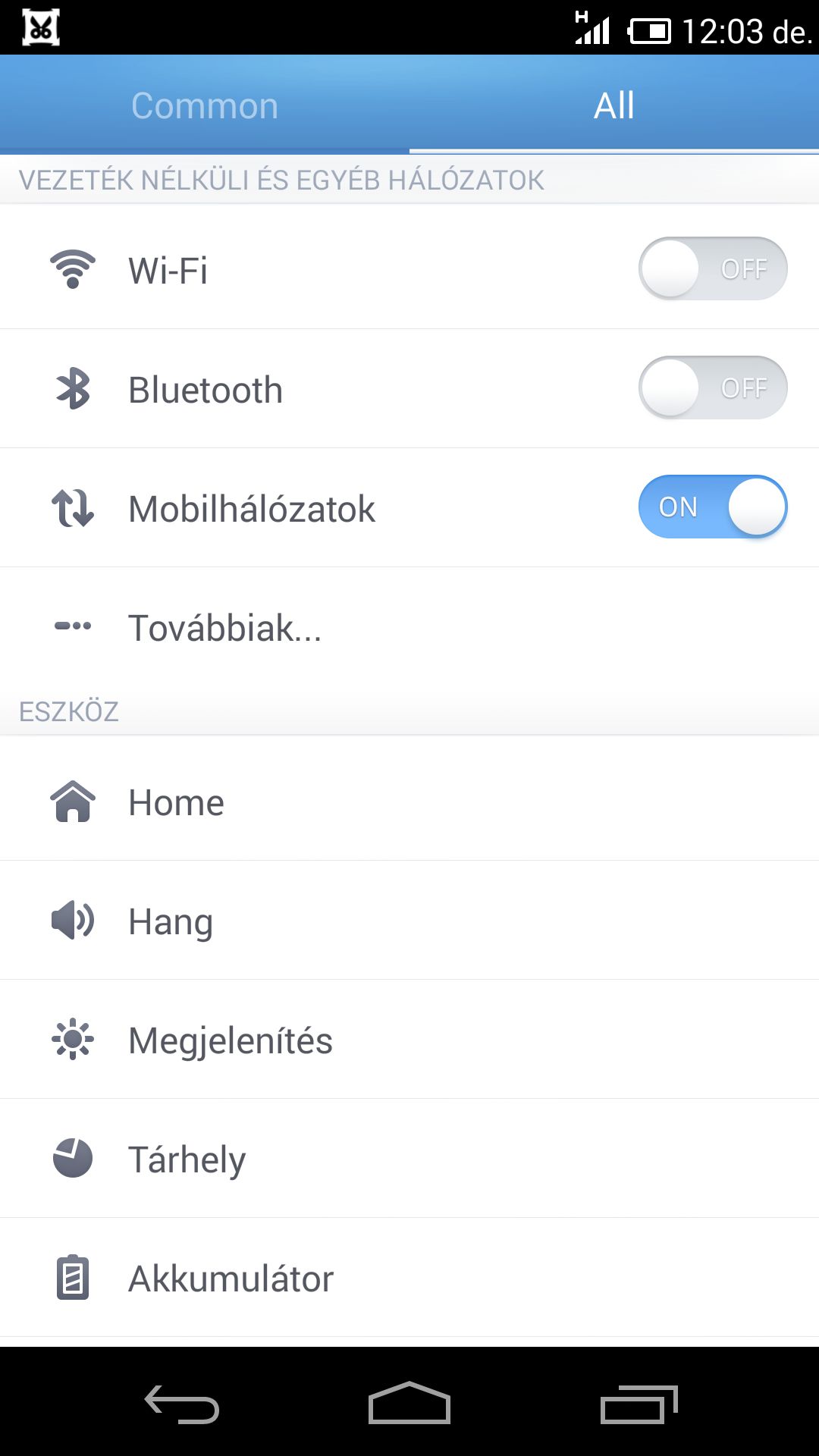Image resolution: width=819 pixels, height=1456 pixels.
Task: Turn on the Wi-Fi switch
Action: coord(713,268)
